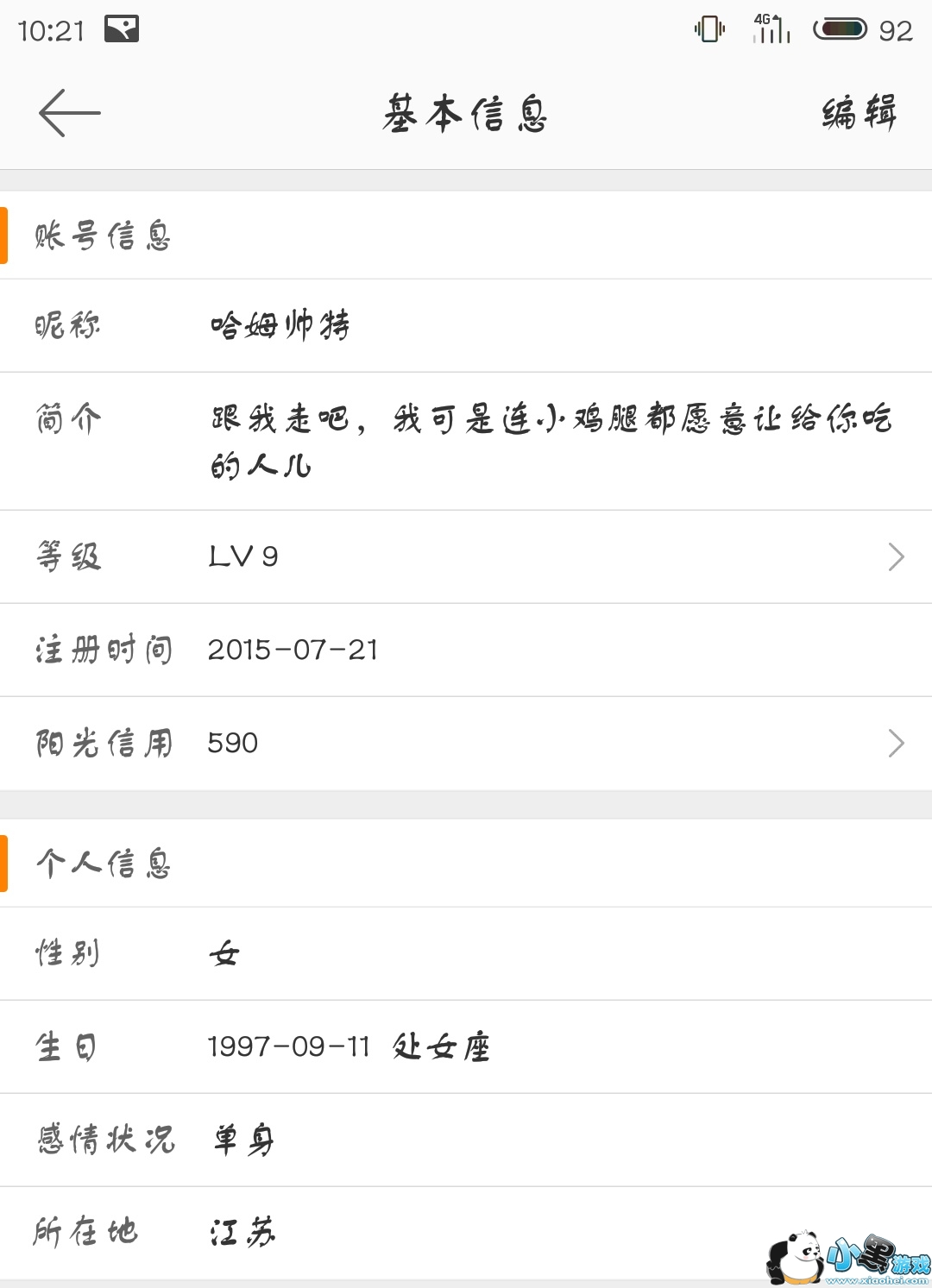Tap 编辑 to edit profile info
Viewport: 932px width, 1288px height.
(x=859, y=112)
